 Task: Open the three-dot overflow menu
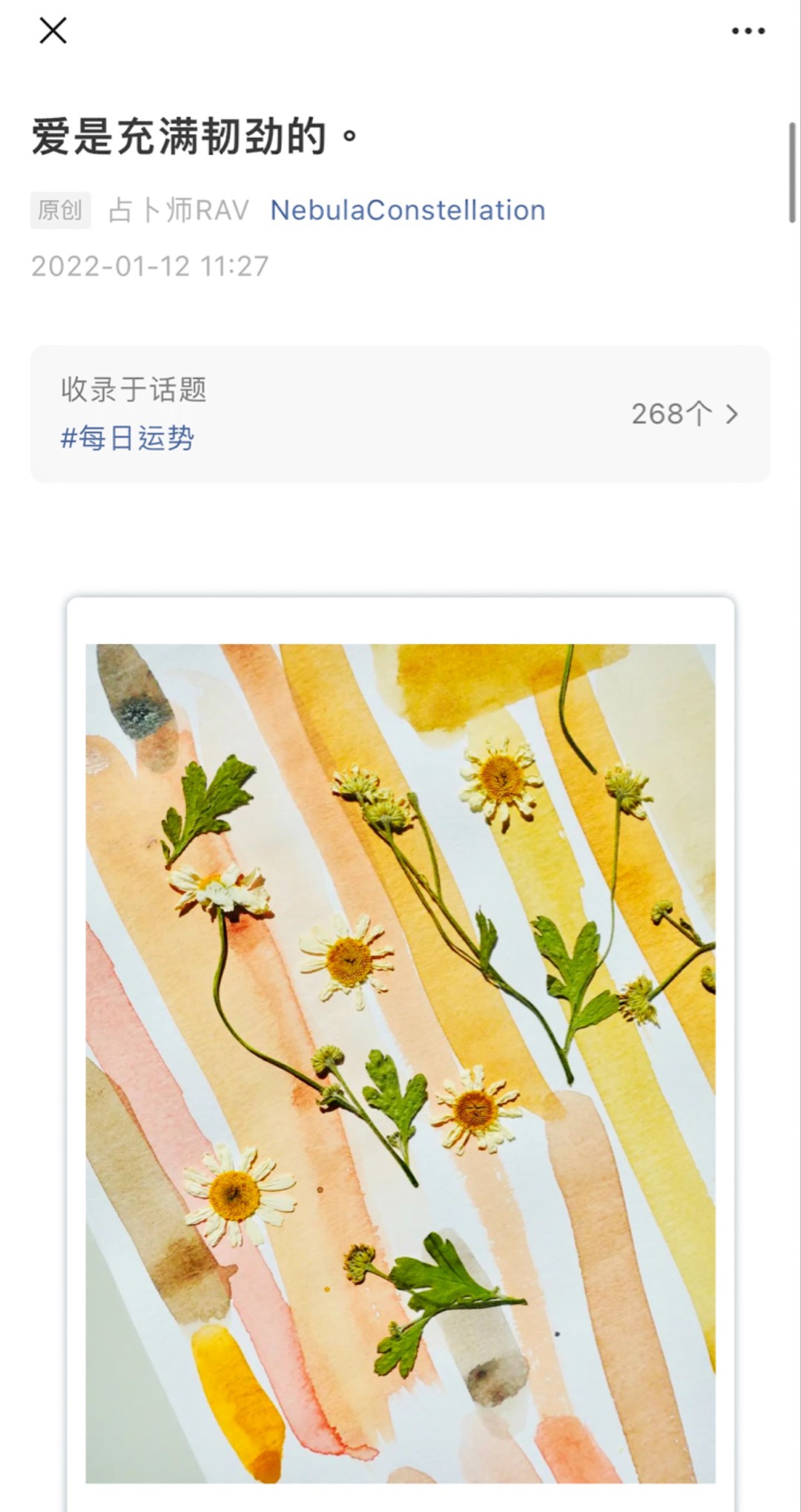pyautogui.click(x=748, y=31)
